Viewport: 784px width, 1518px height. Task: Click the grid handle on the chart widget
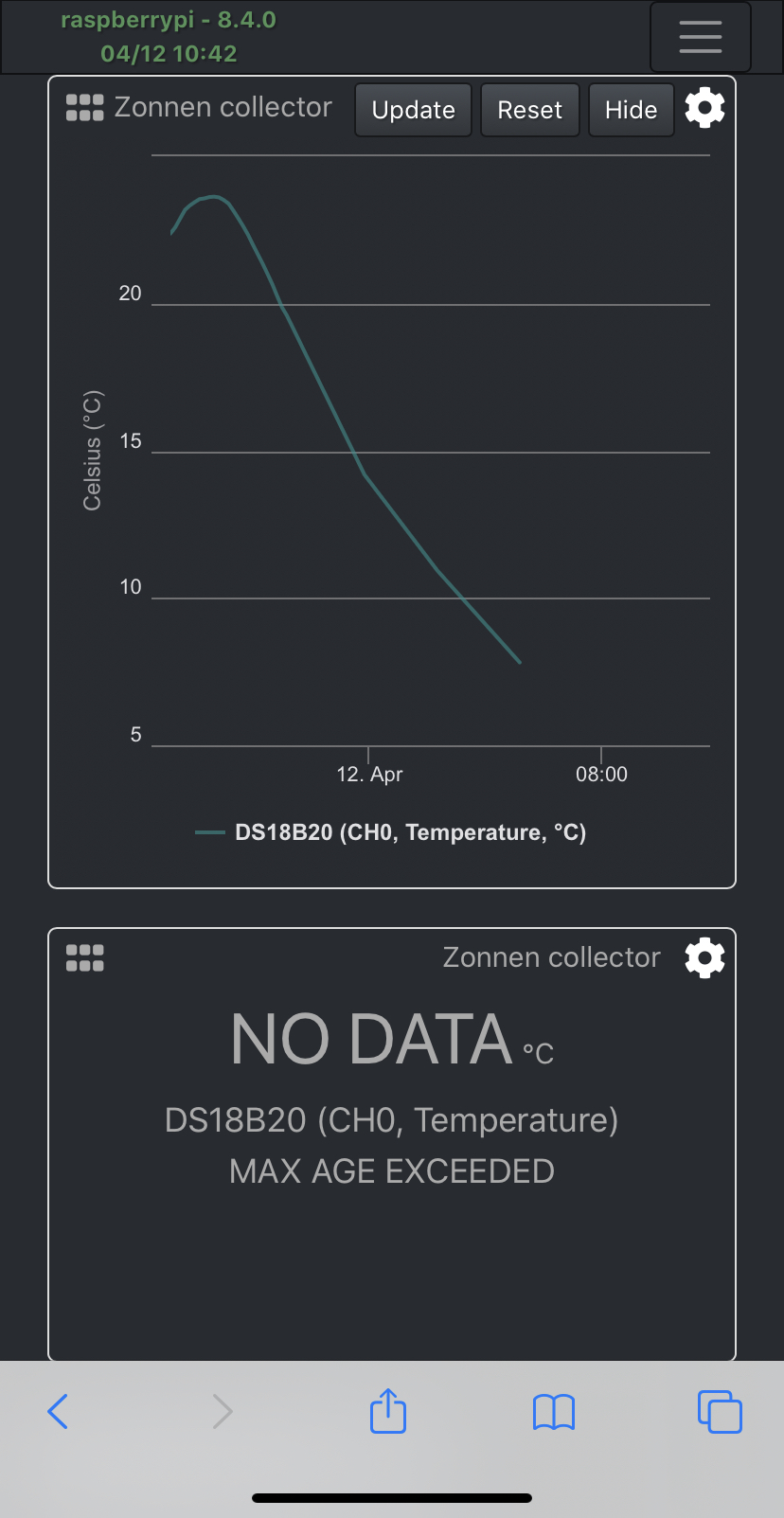point(84,107)
